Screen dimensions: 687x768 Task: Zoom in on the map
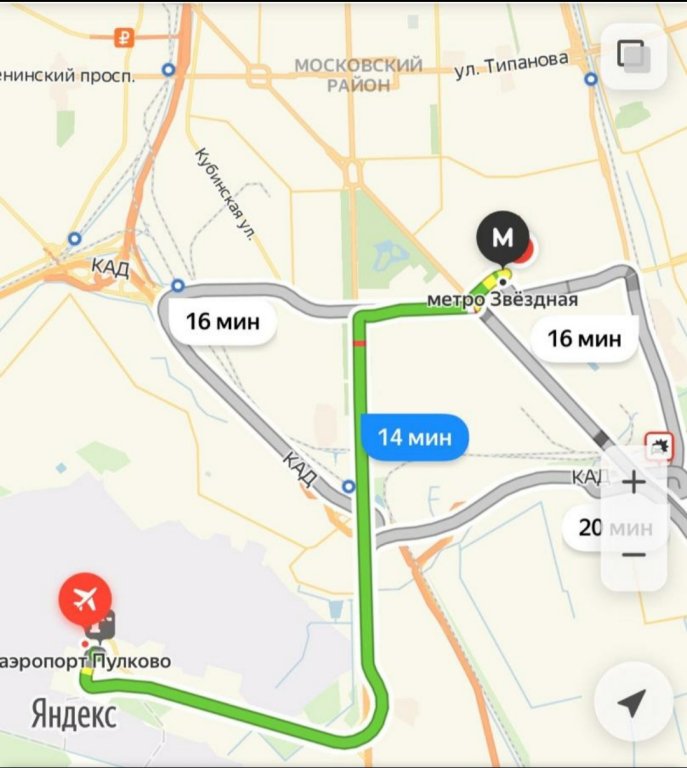click(x=634, y=483)
